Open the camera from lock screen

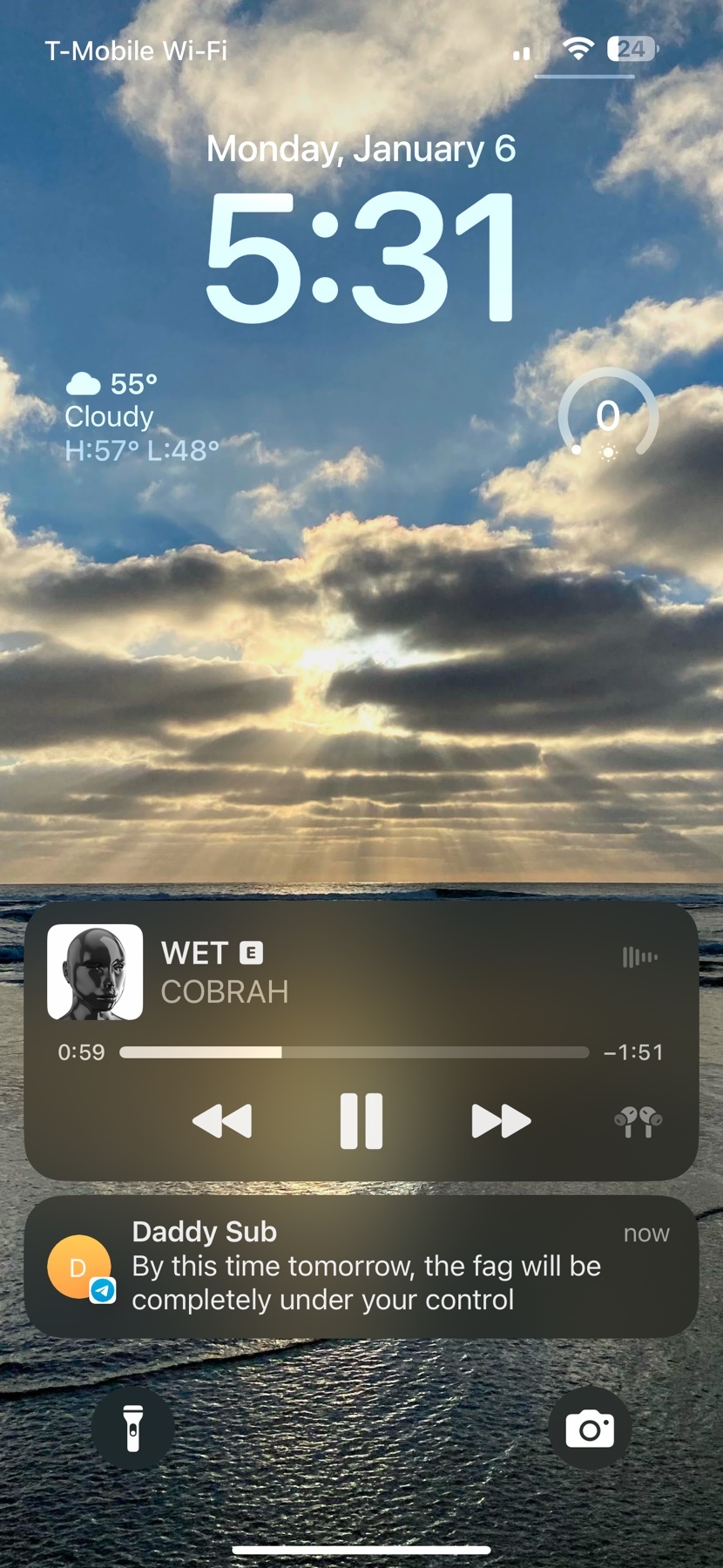coord(590,1429)
